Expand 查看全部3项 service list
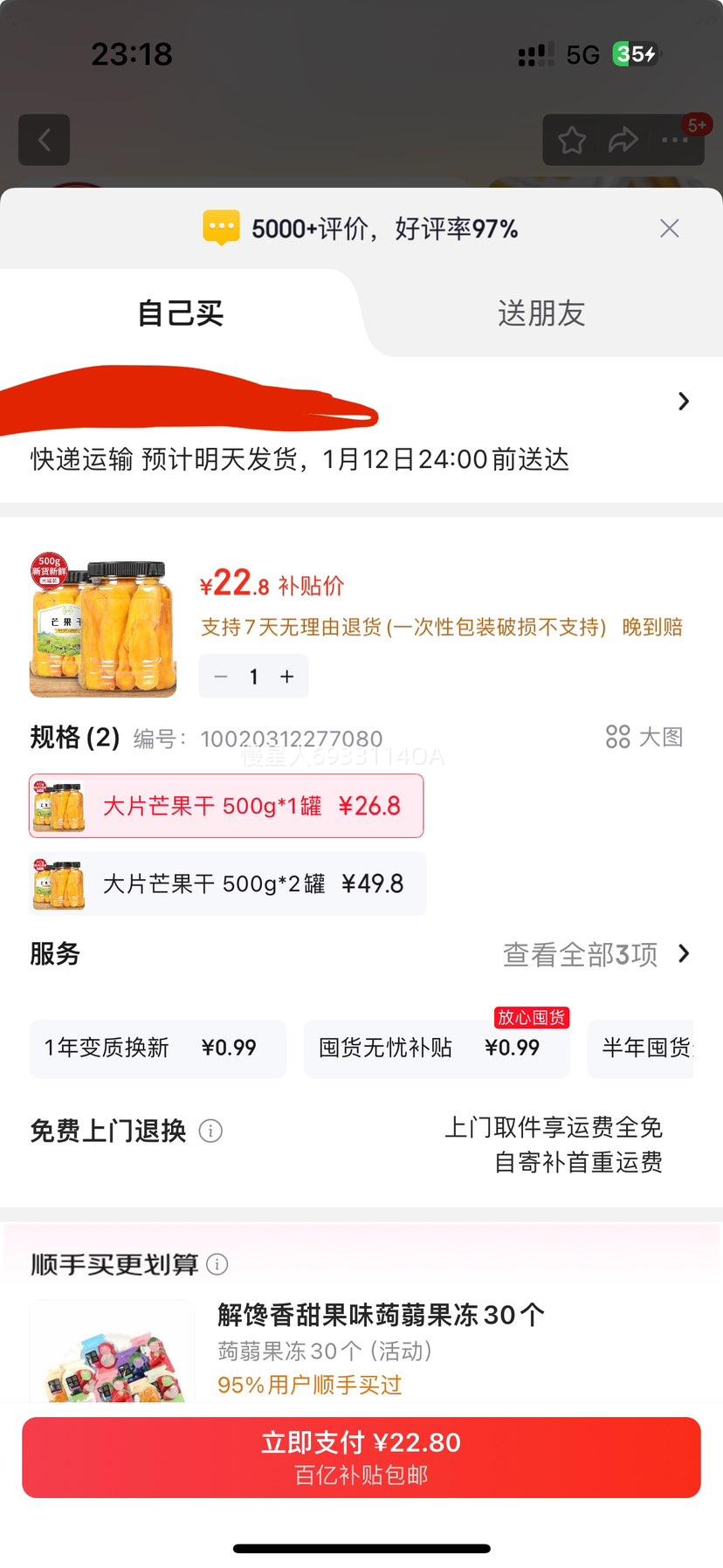The height and width of the screenshot is (1568, 723). pos(580,954)
